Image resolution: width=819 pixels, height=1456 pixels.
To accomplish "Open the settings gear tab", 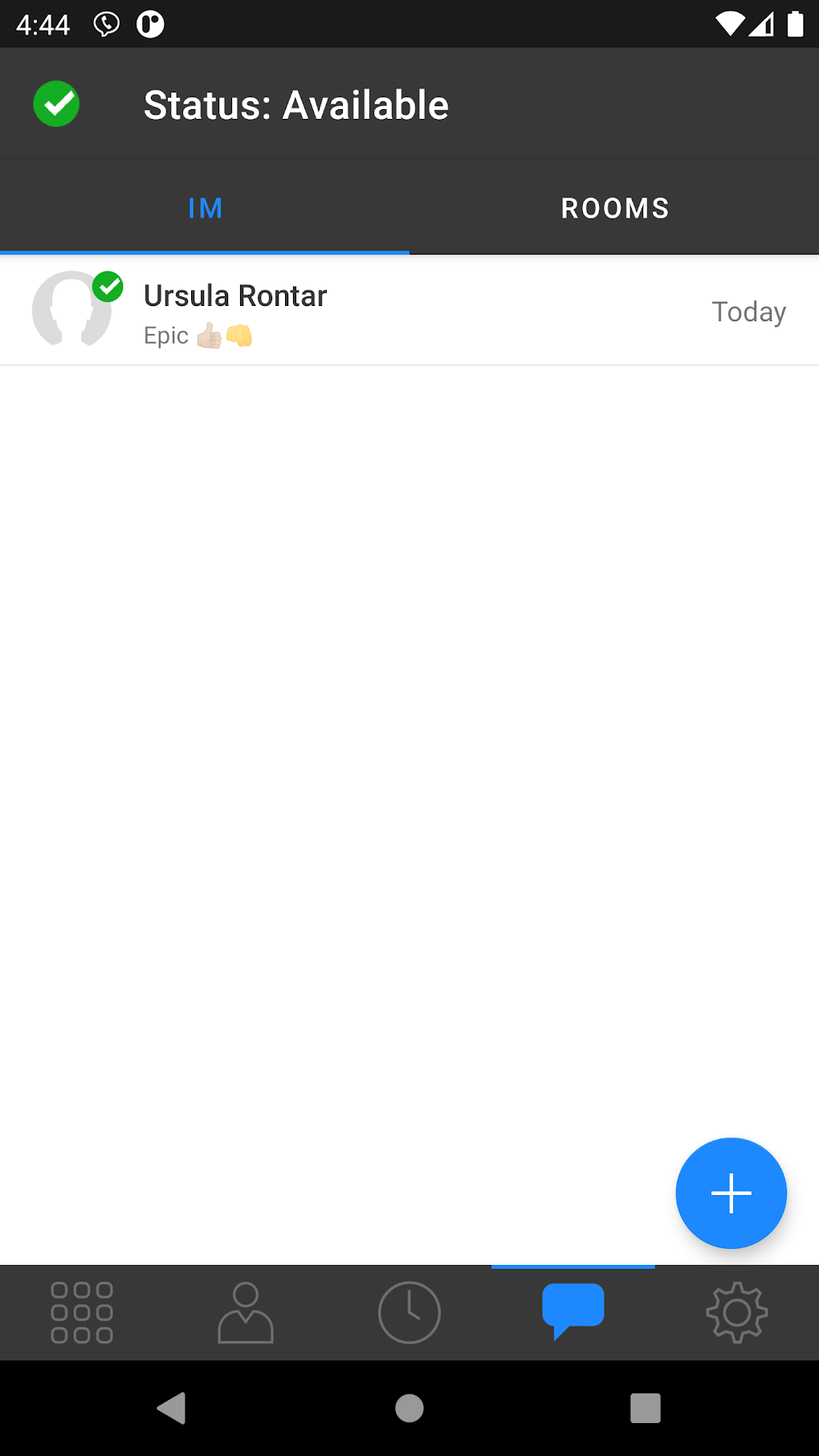I will [737, 1312].
